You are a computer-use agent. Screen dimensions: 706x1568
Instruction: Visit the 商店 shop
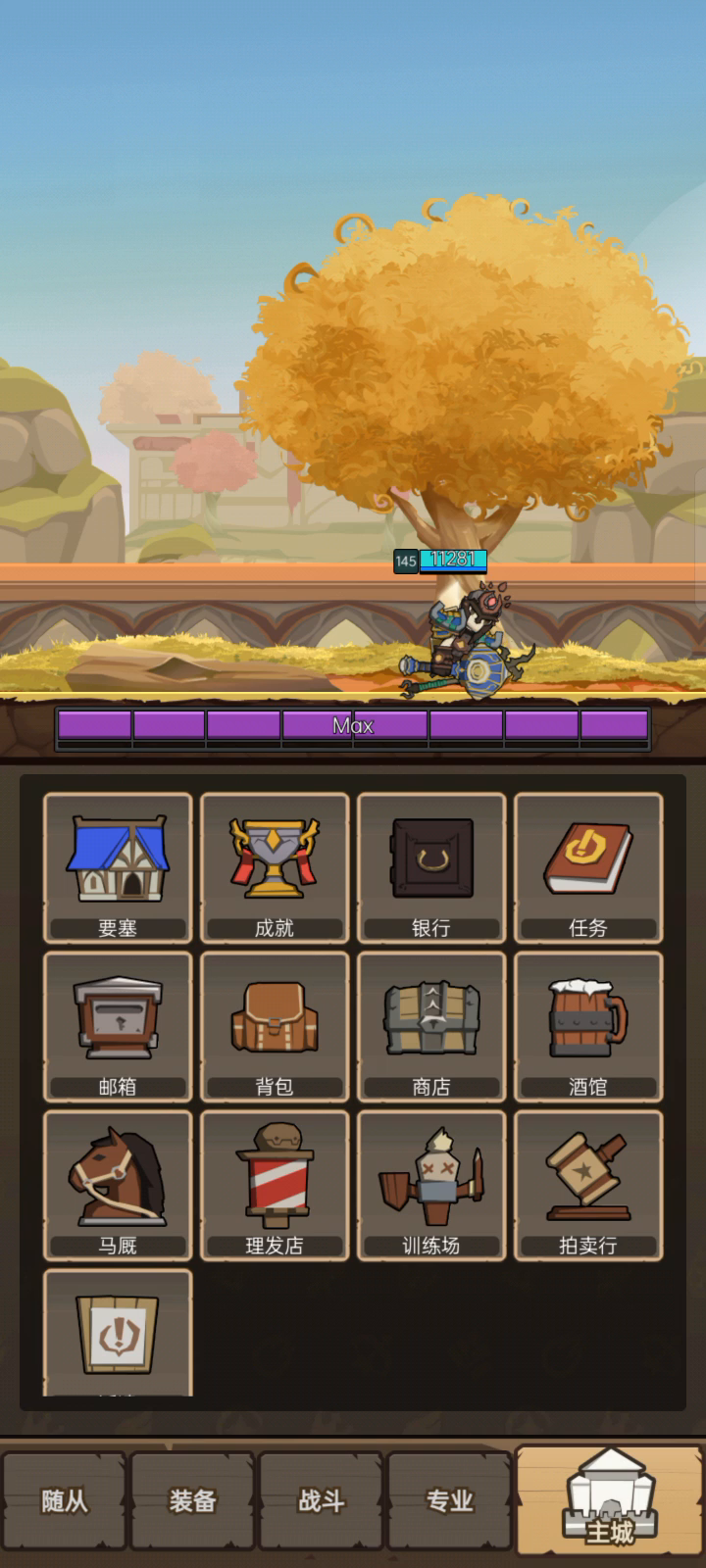coord(431,1027)
